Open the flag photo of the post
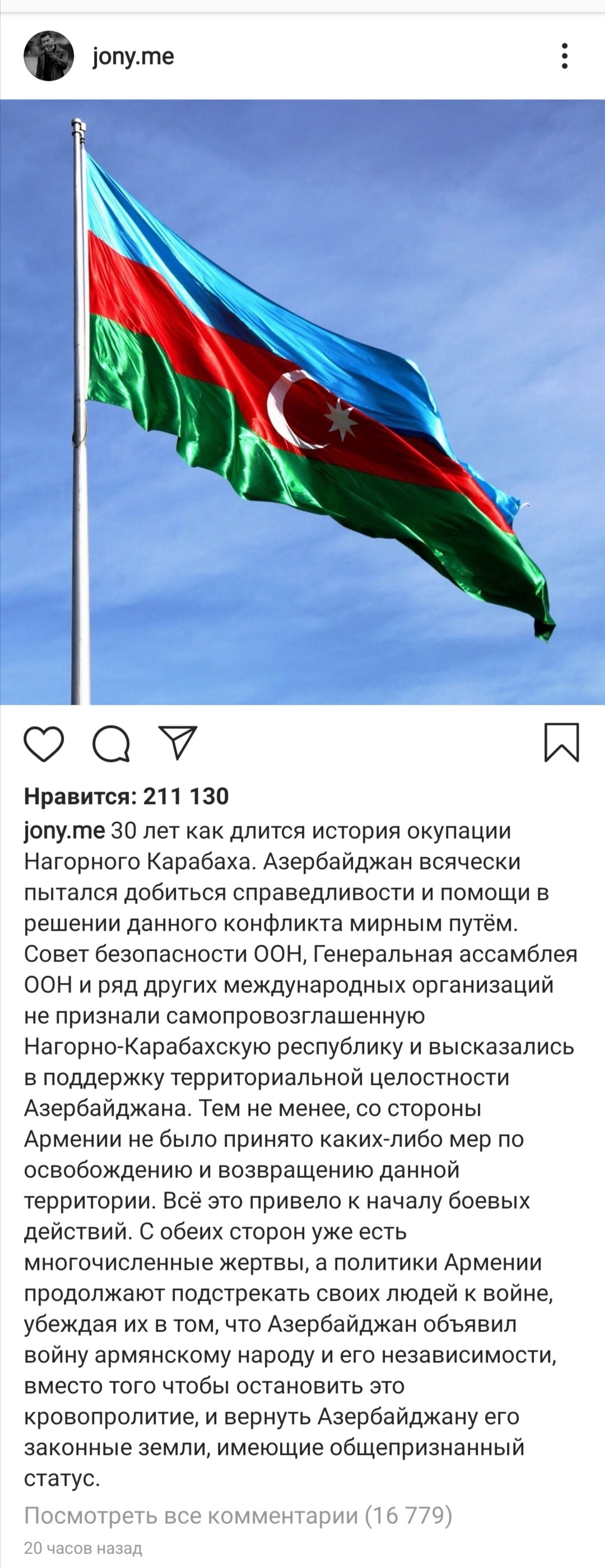This screenshot has height=1568, width=605. 302,402
